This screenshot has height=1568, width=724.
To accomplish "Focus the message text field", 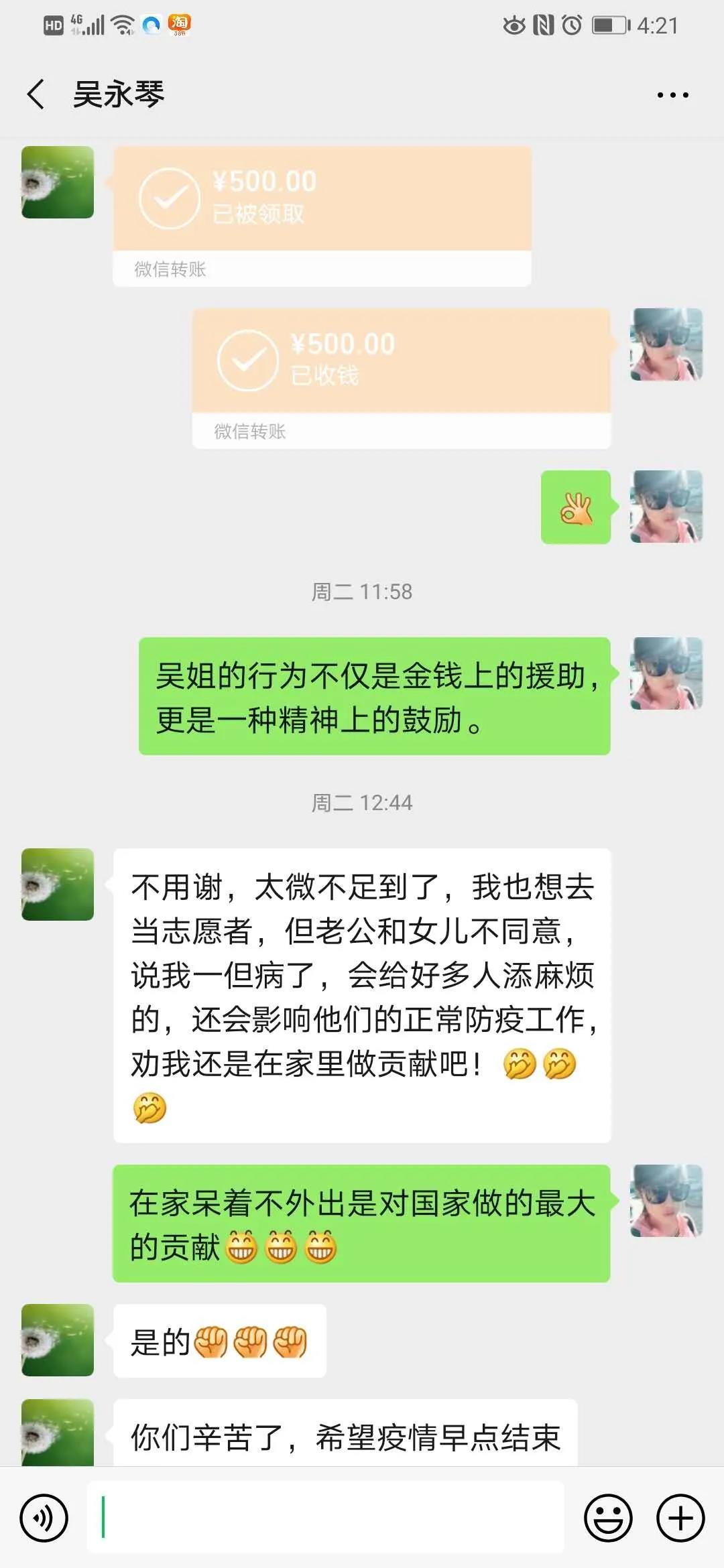I will (325, 1518).
